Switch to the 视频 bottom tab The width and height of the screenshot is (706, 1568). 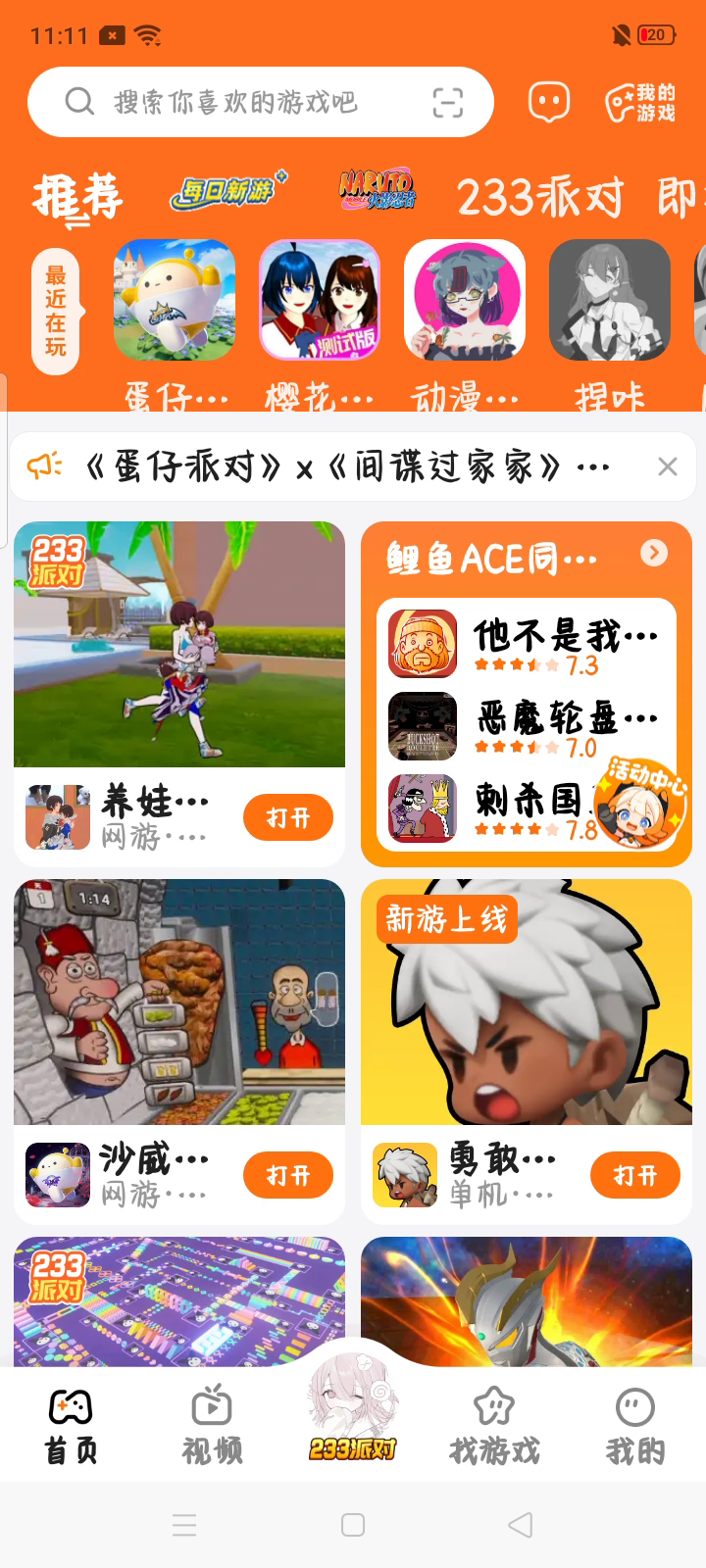(x=212, y=1426)
